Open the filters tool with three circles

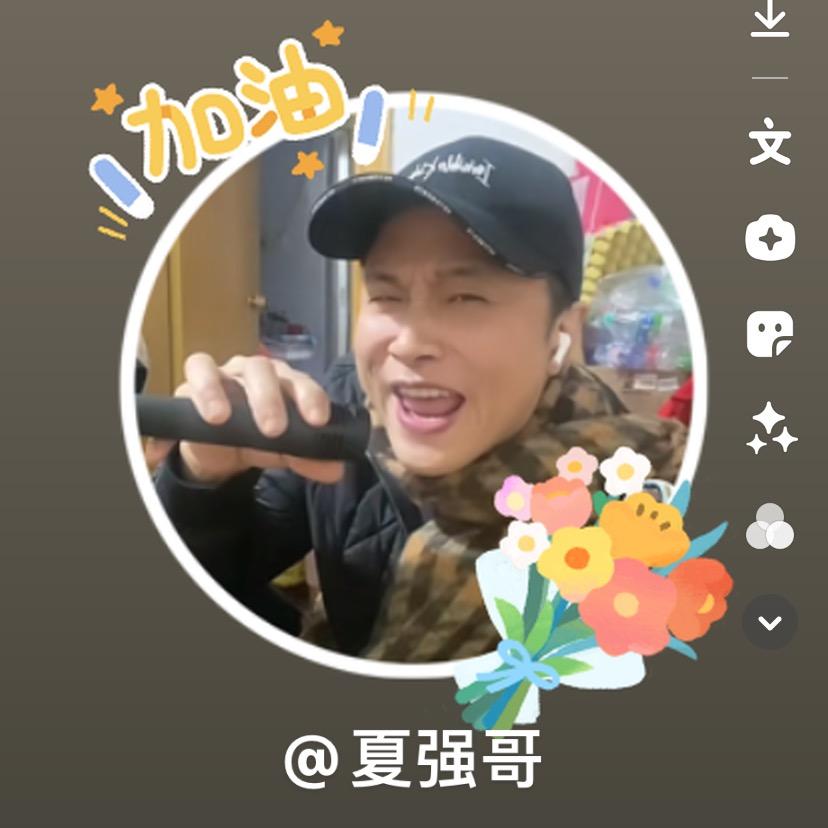click(x=770, y=526)
